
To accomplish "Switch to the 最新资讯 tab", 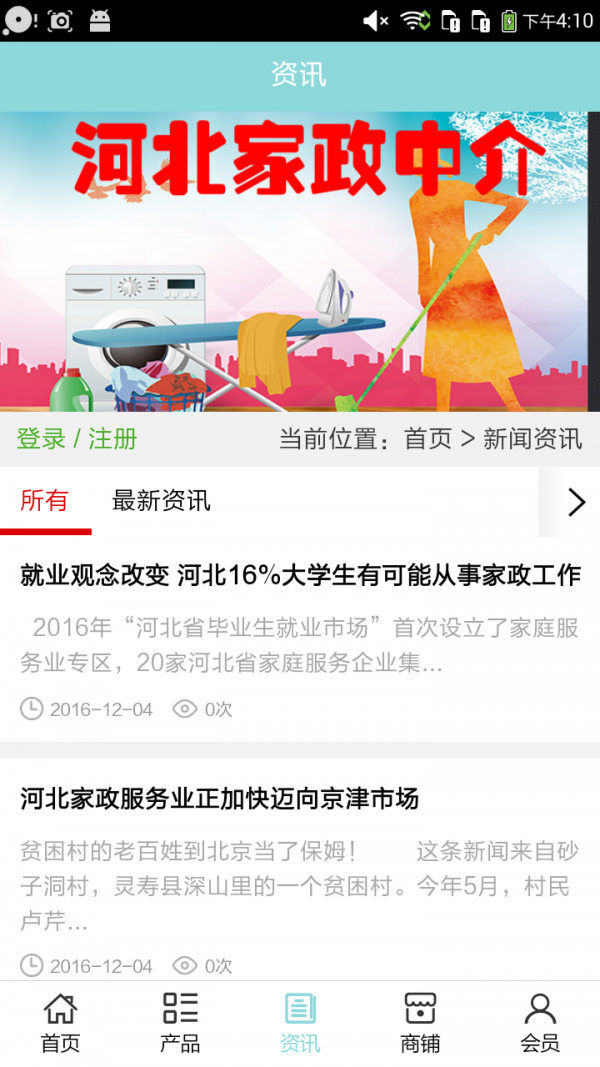I will click(161, 501).
